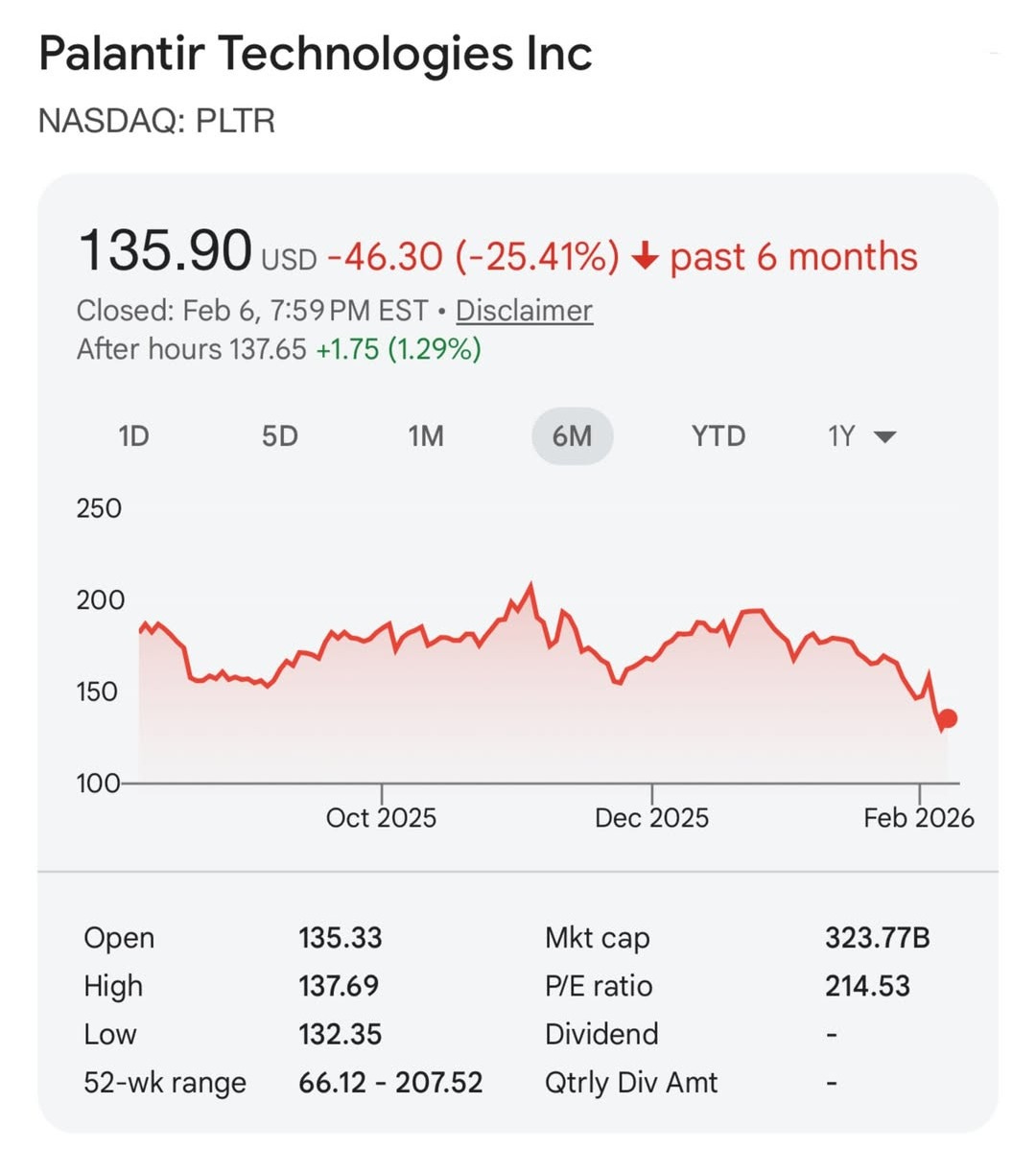The width and height of the screenshot is (1036, 1149).
Task: Select the 6M time range
Action: (572, 436)
